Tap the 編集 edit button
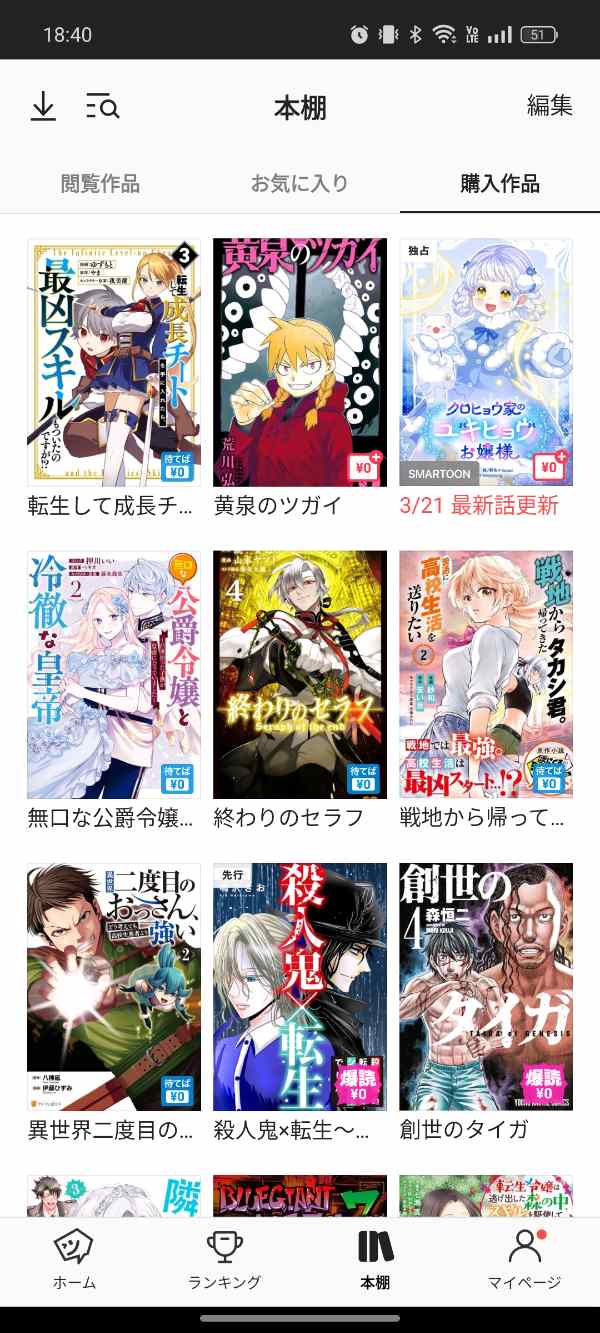This screenshot has height=1333, width=600. 549,106
